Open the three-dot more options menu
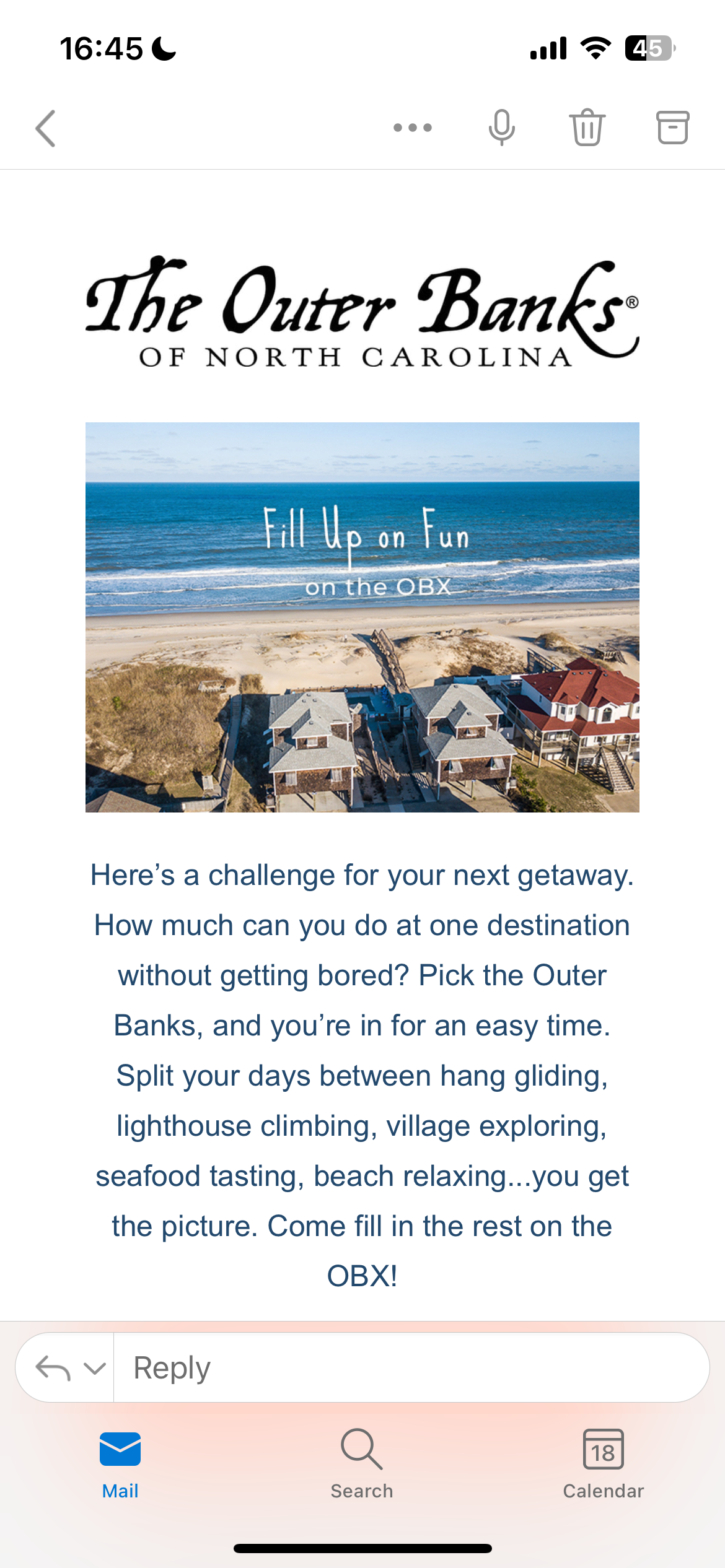 413,128
